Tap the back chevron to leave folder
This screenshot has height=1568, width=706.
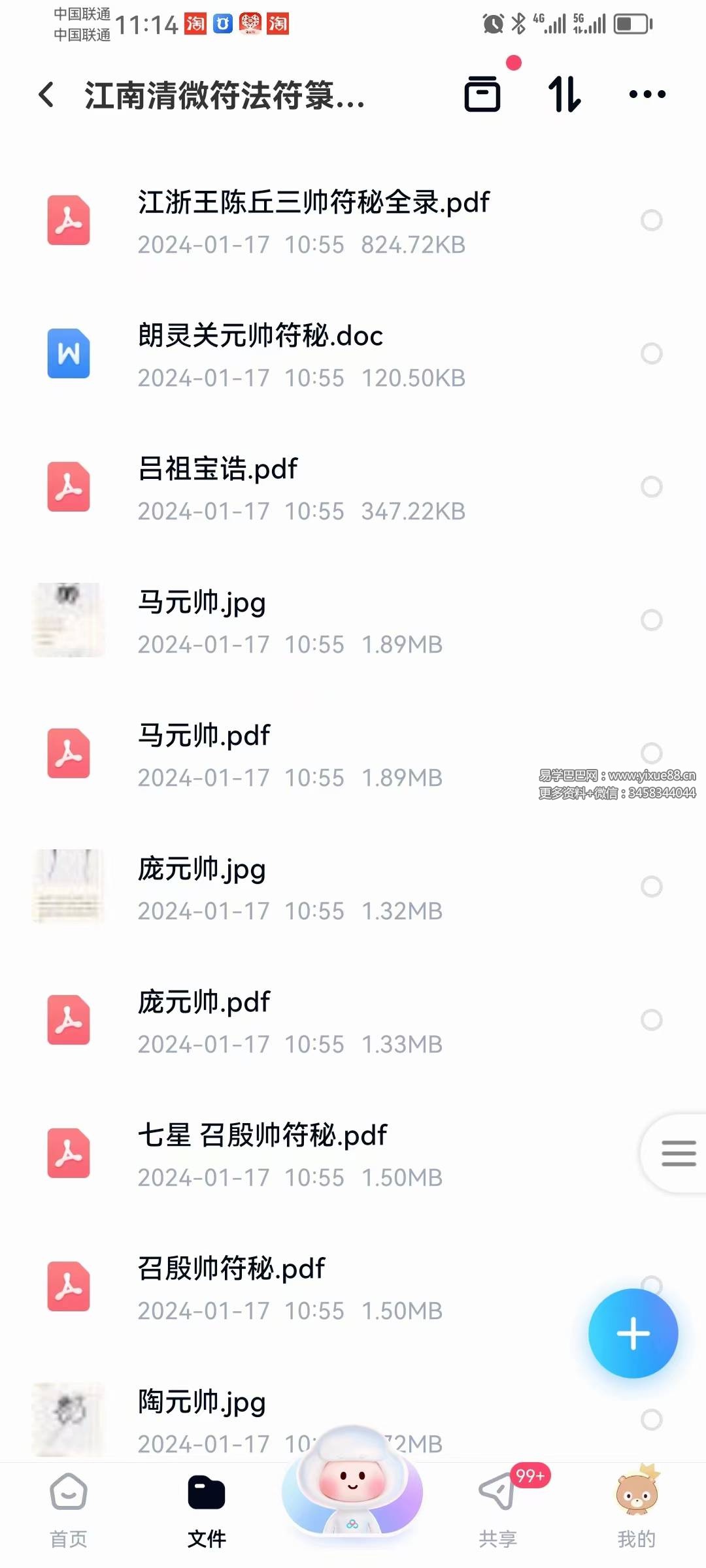pos(46,95)
